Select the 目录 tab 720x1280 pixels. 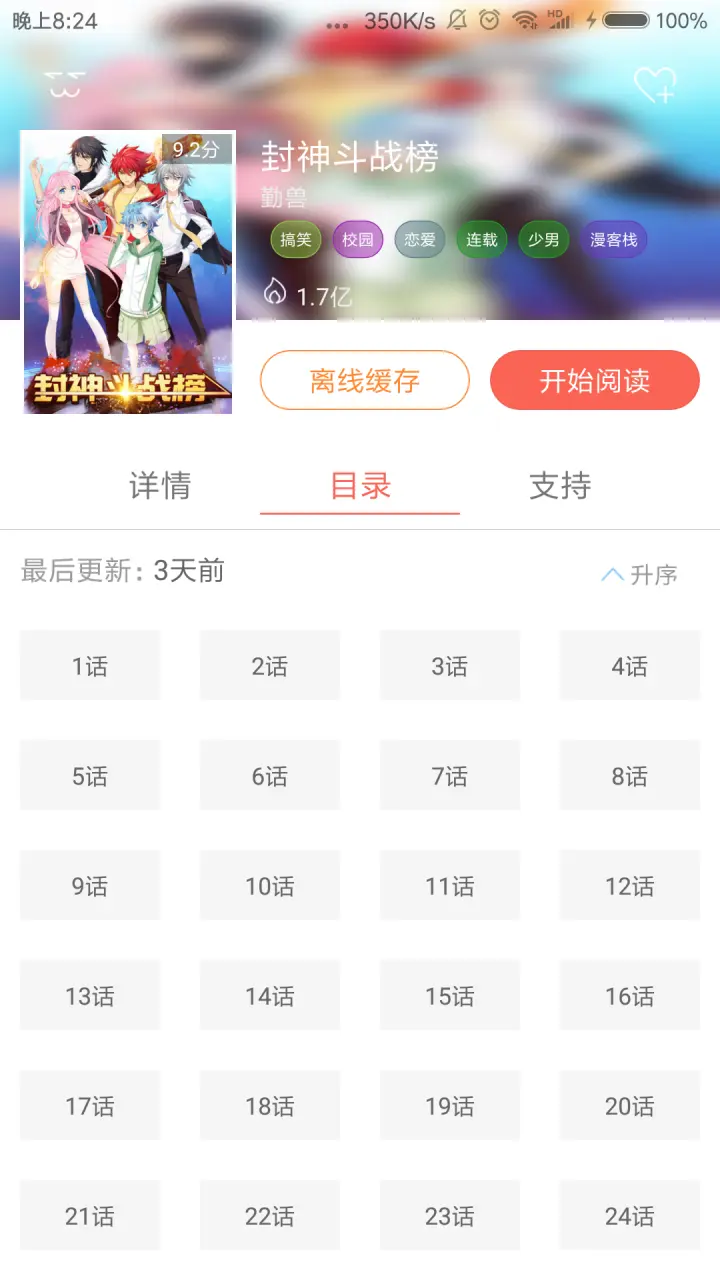pyautogui.click(x=360, y=486)
